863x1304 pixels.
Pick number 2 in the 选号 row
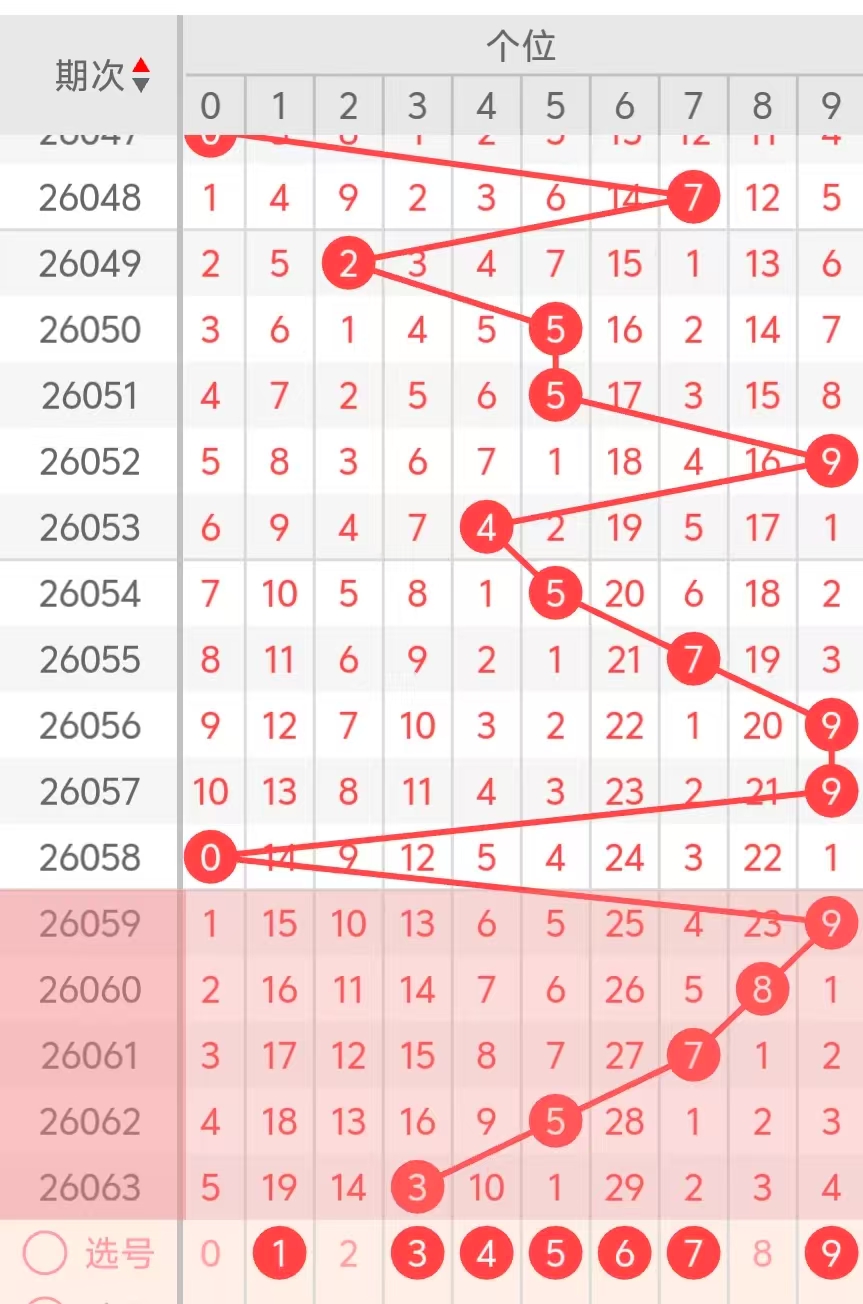click(x=348, y=1253)
